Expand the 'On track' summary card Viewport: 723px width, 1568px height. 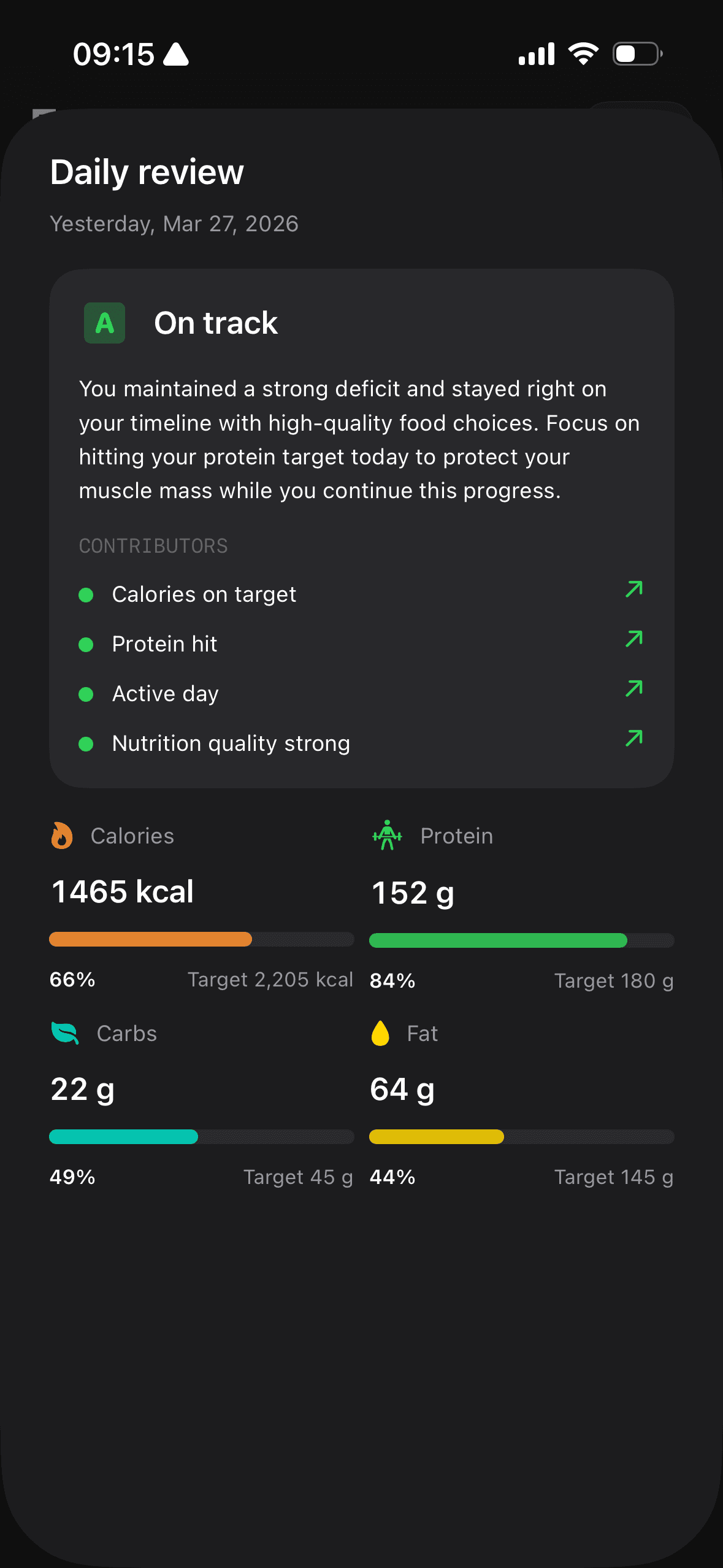tap(361, 528)
